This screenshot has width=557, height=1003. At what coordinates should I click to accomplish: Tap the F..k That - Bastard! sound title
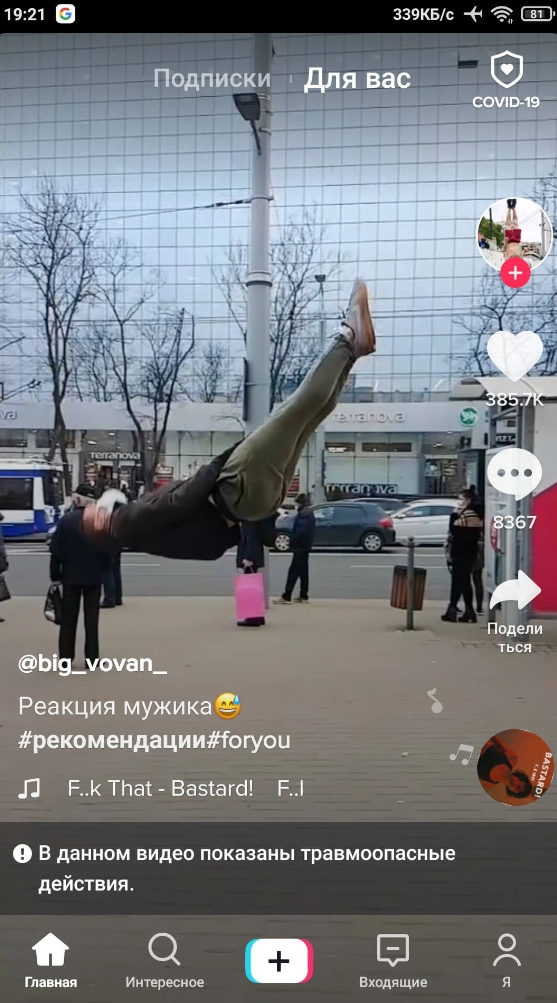coord(161,789)
